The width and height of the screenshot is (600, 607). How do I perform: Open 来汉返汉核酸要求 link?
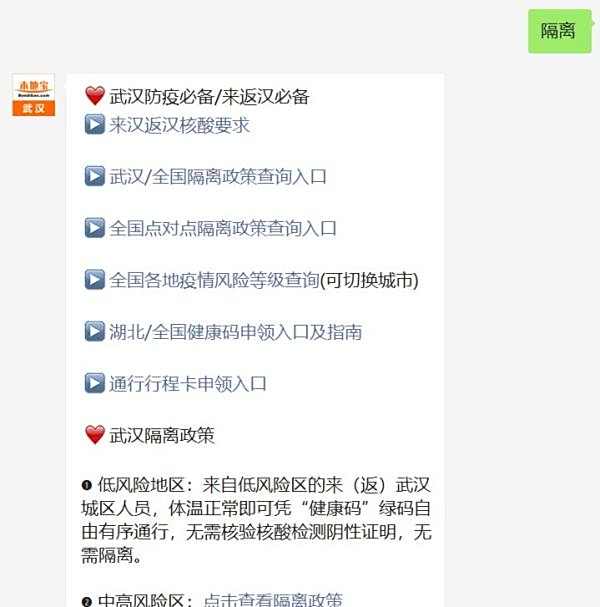[179, 125]
